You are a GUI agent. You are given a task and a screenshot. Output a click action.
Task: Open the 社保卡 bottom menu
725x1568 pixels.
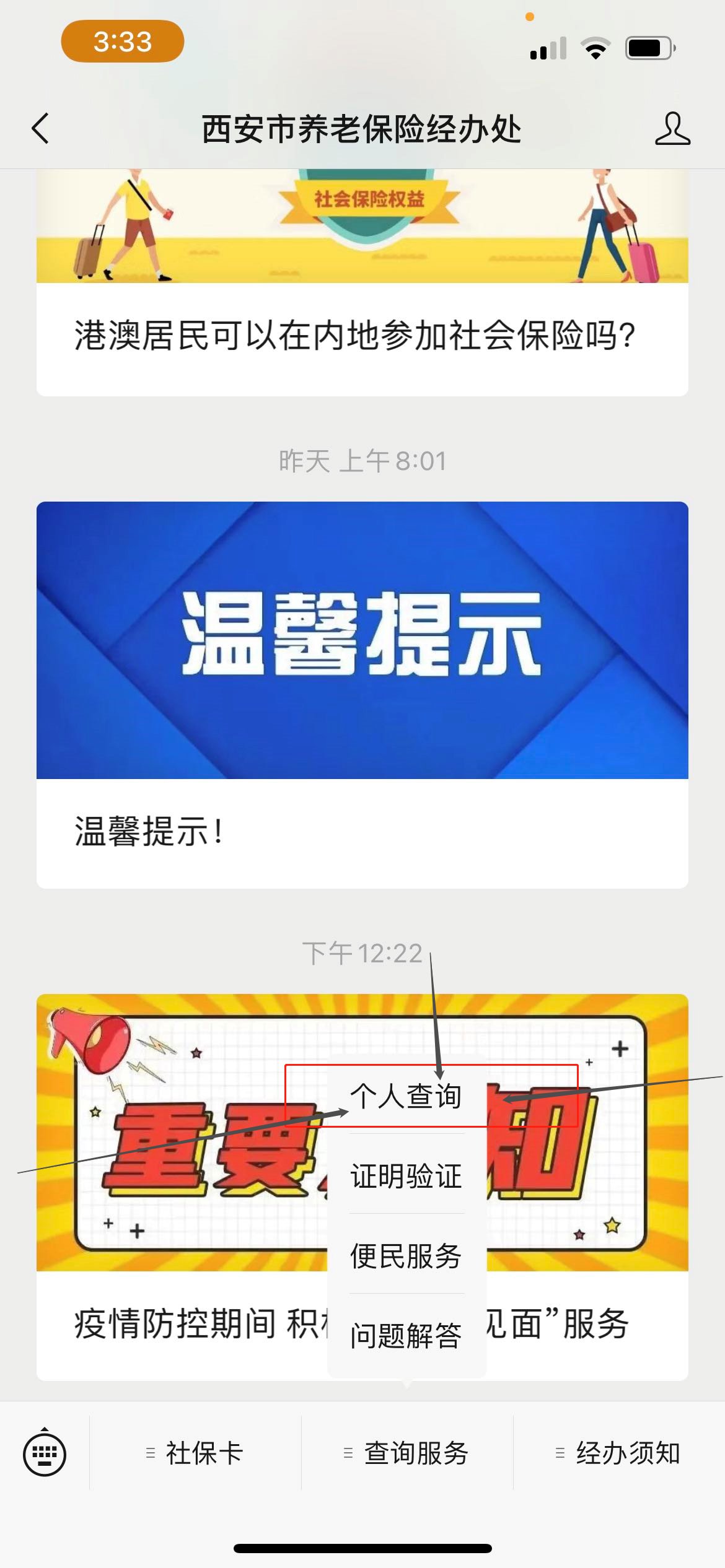[196, 1453]
